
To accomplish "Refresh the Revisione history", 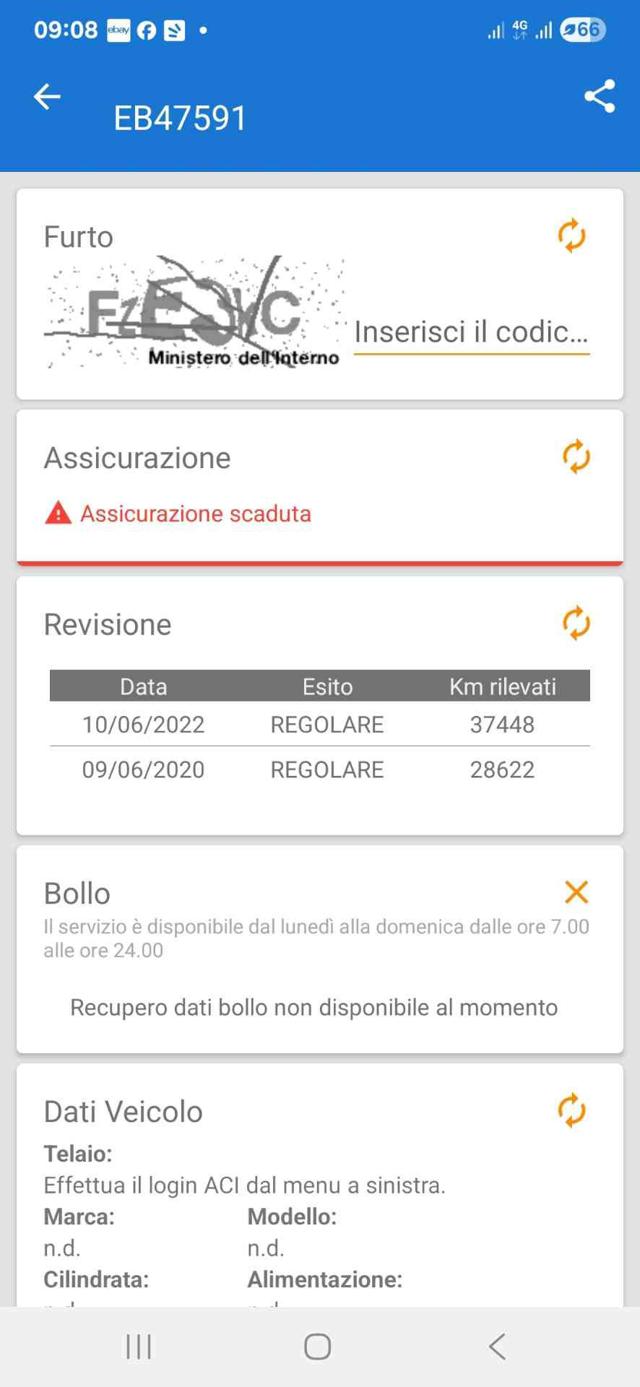I will [576, 624].
